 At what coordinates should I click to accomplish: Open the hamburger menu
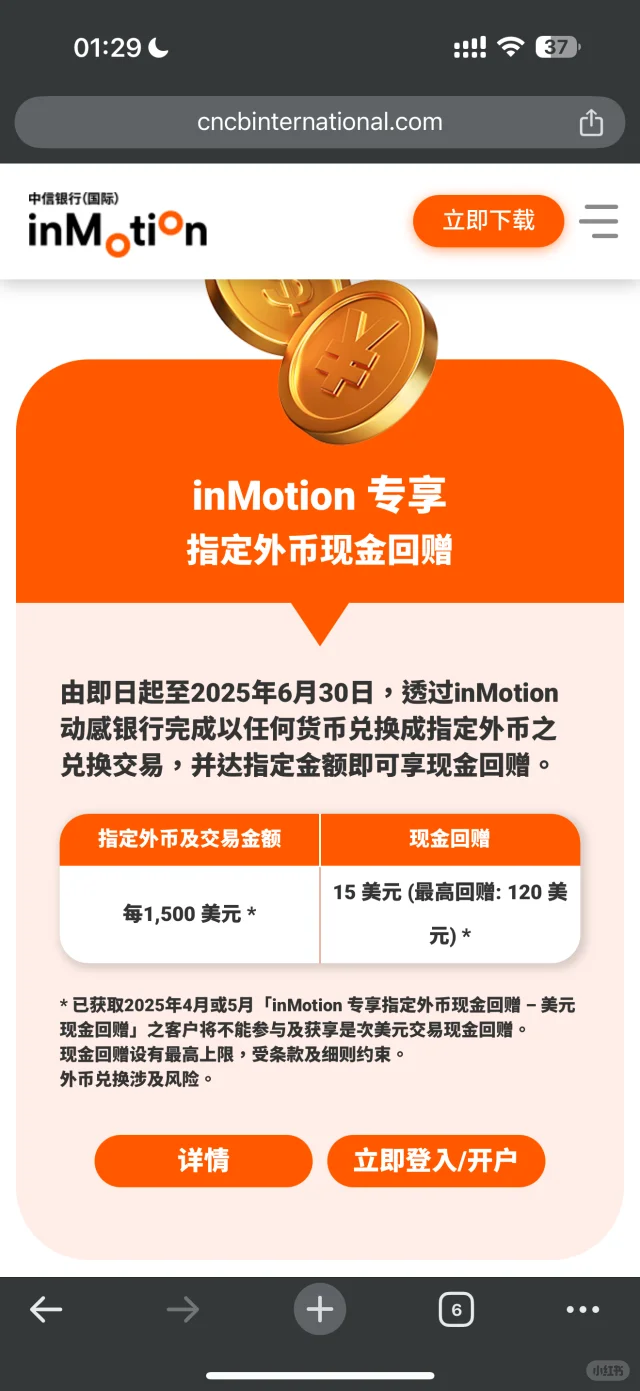click(x=599, y=221)
